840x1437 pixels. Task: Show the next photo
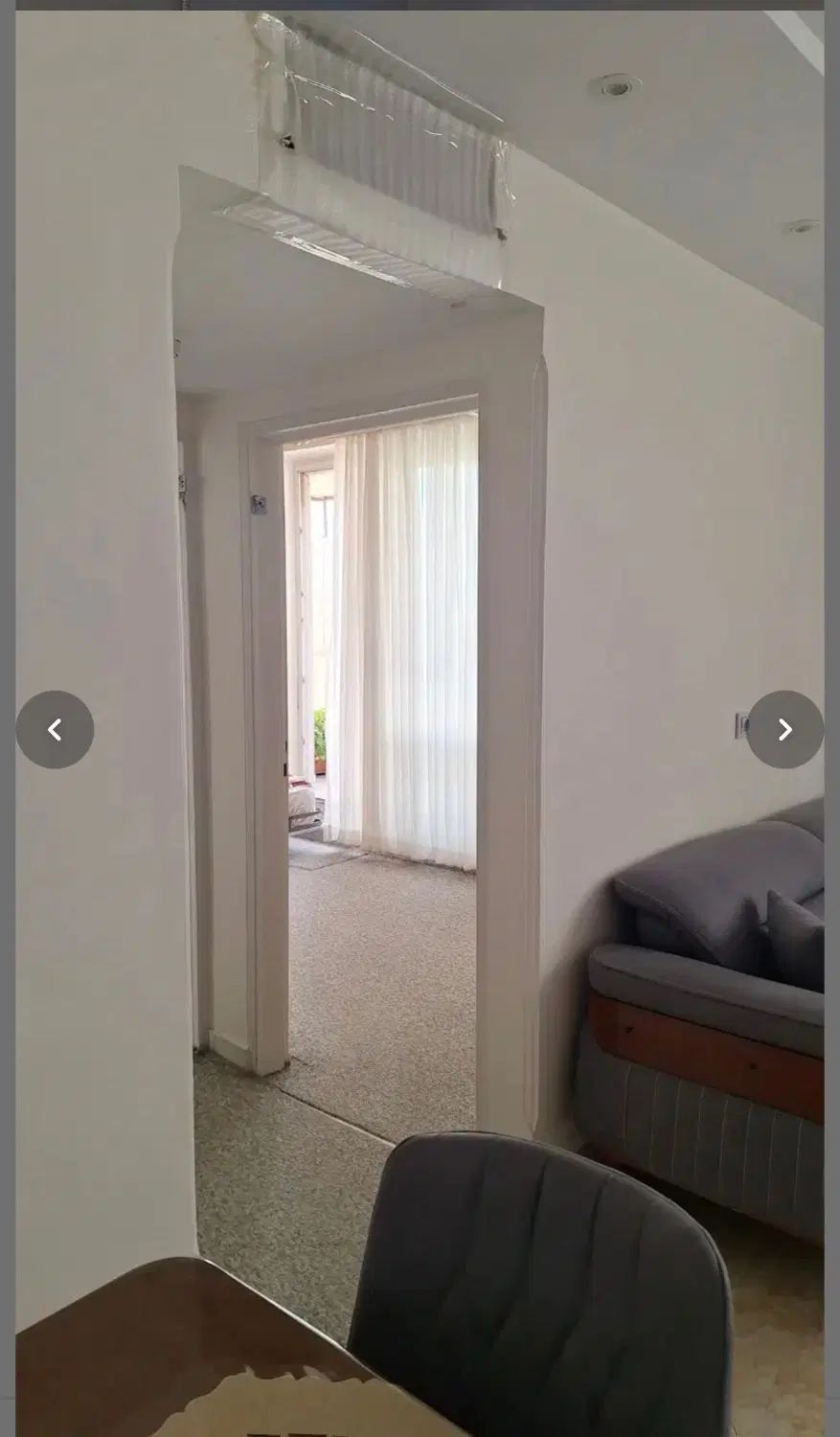click(784, 730)
